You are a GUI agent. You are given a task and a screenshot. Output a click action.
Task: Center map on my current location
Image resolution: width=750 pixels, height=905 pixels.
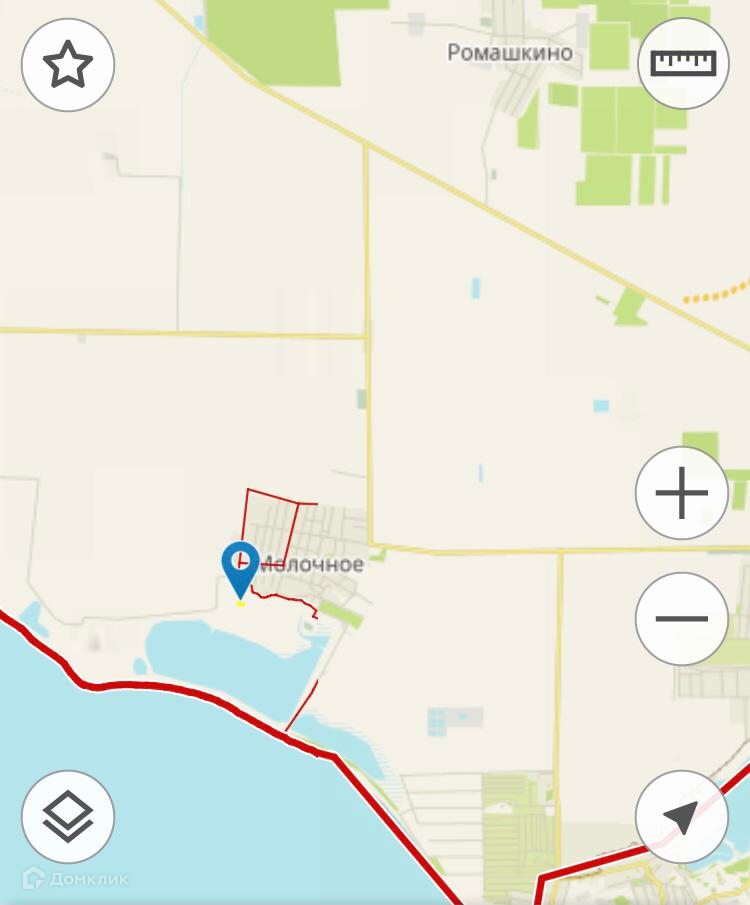682,817
